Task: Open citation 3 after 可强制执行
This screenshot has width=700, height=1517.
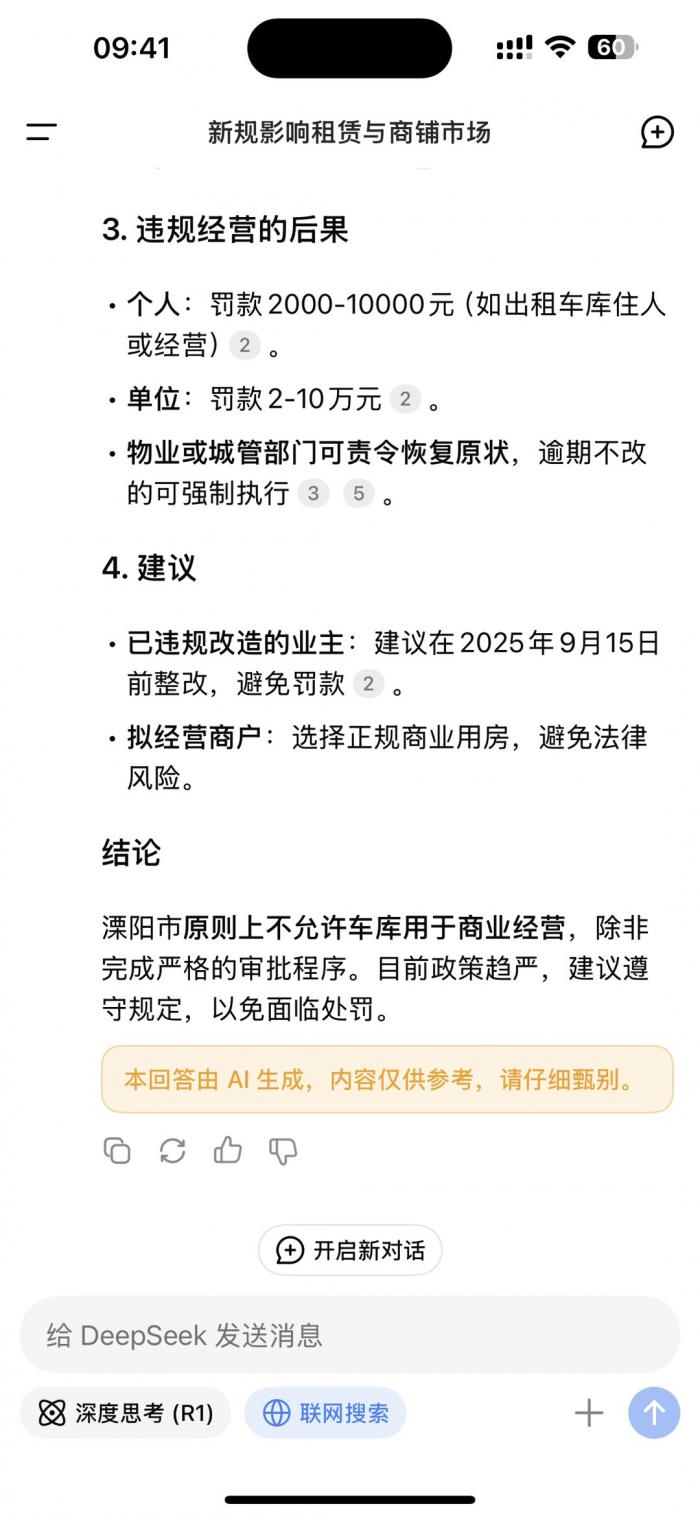Action: click(313, 493)
